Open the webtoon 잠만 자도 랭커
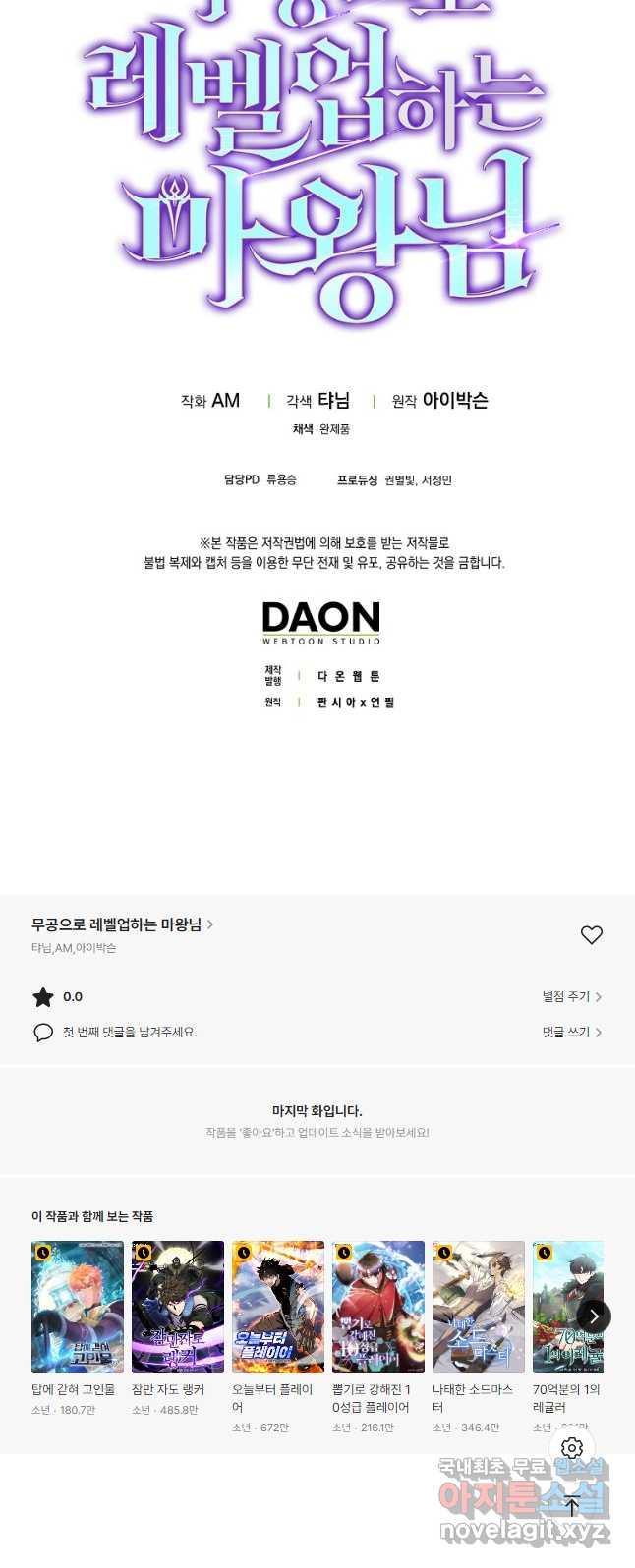 pos(178,1307)
